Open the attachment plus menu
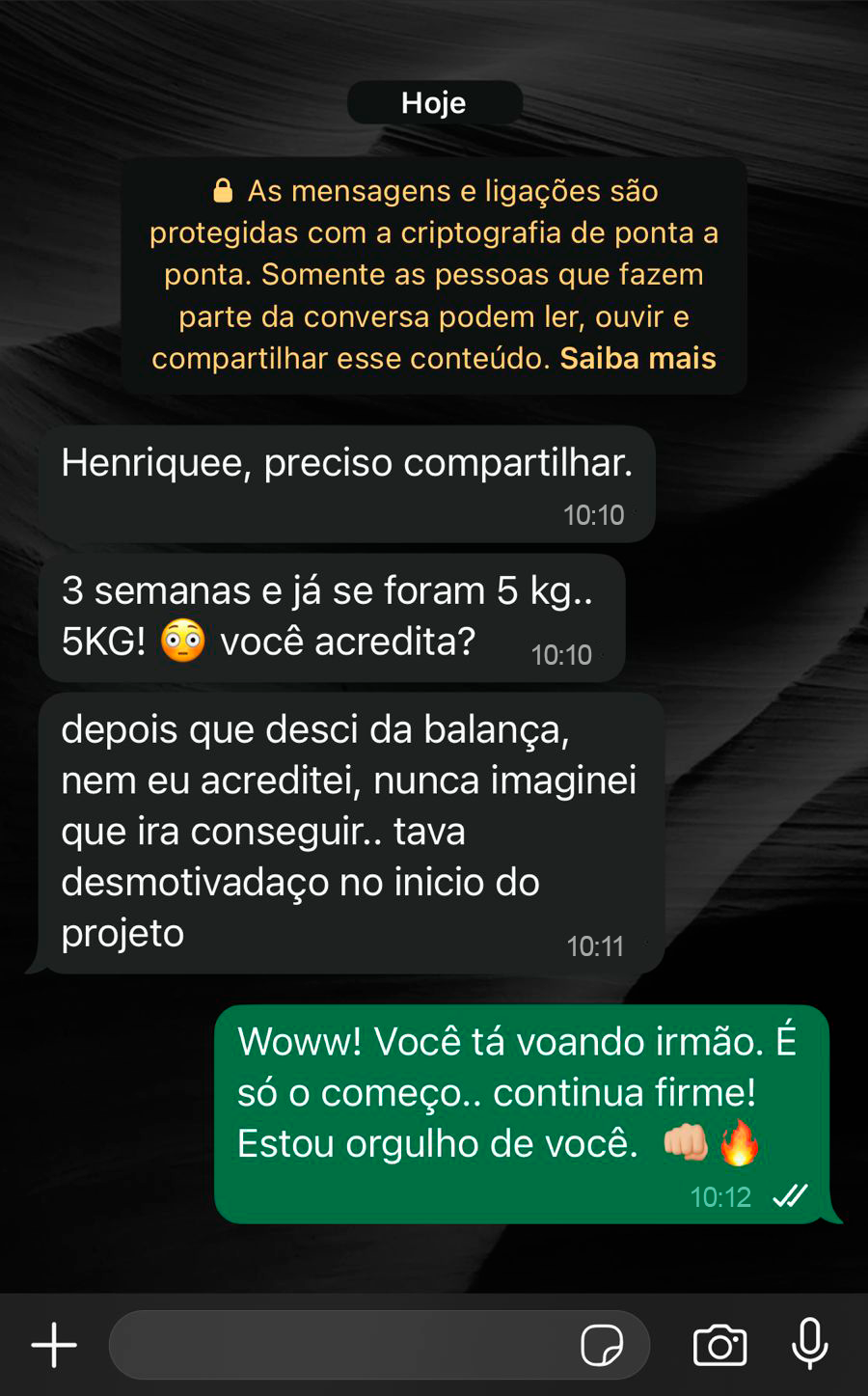 (x=54, y=1344)
